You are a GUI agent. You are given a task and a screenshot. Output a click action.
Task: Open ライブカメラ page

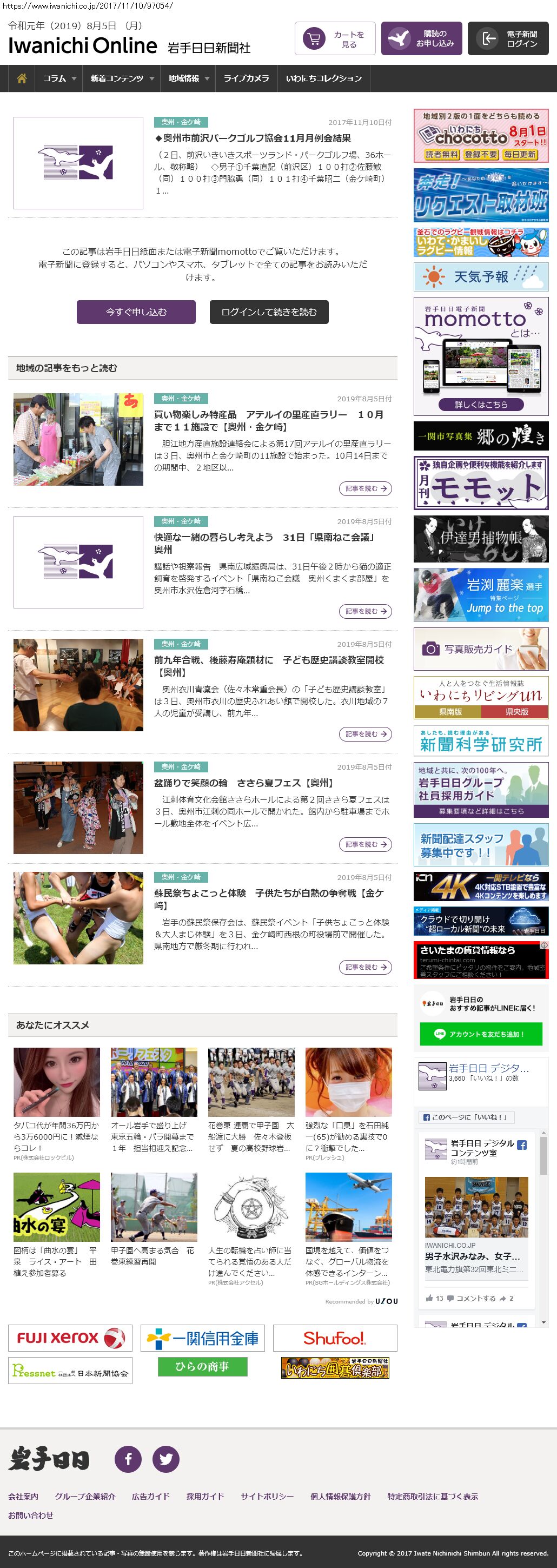coord(246,78)
